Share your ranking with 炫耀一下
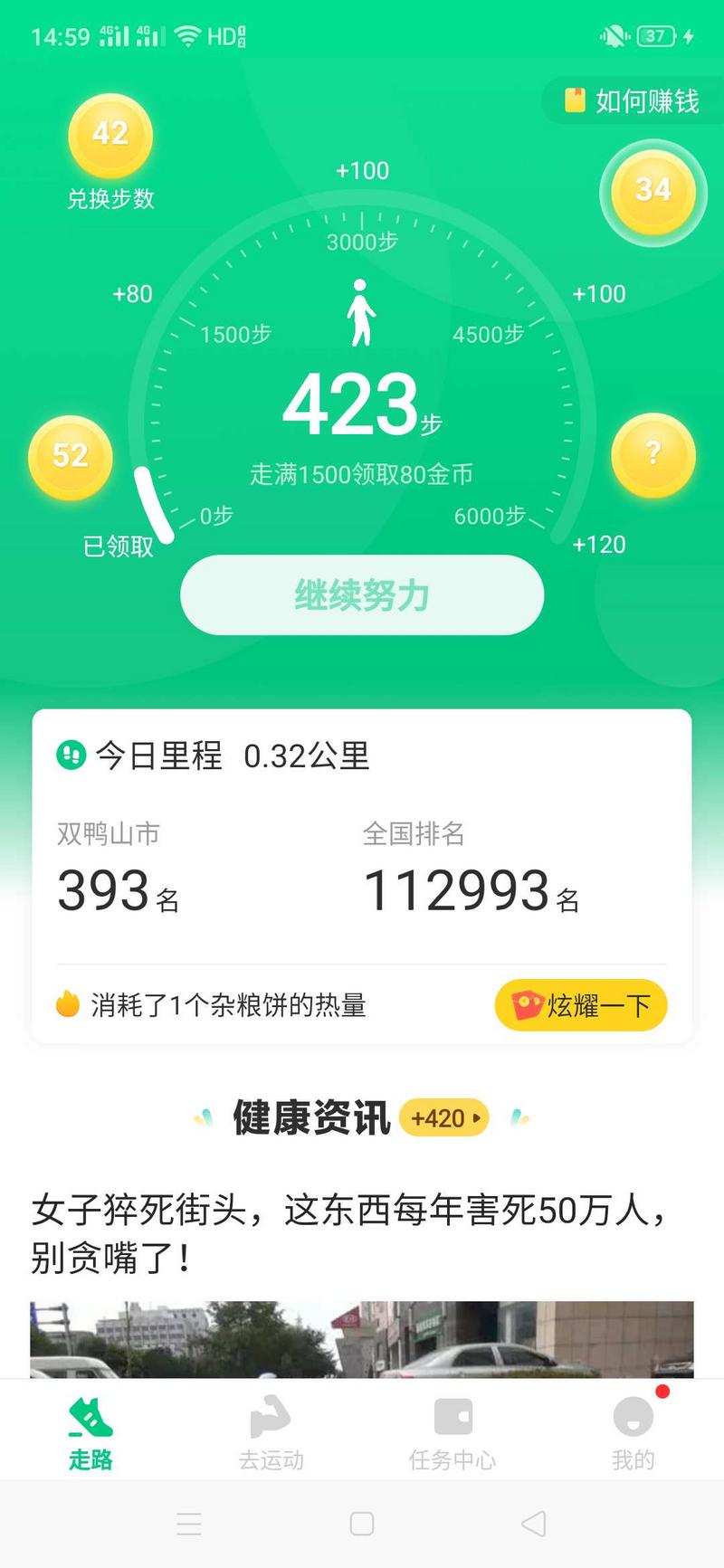 pos(581,1005)
